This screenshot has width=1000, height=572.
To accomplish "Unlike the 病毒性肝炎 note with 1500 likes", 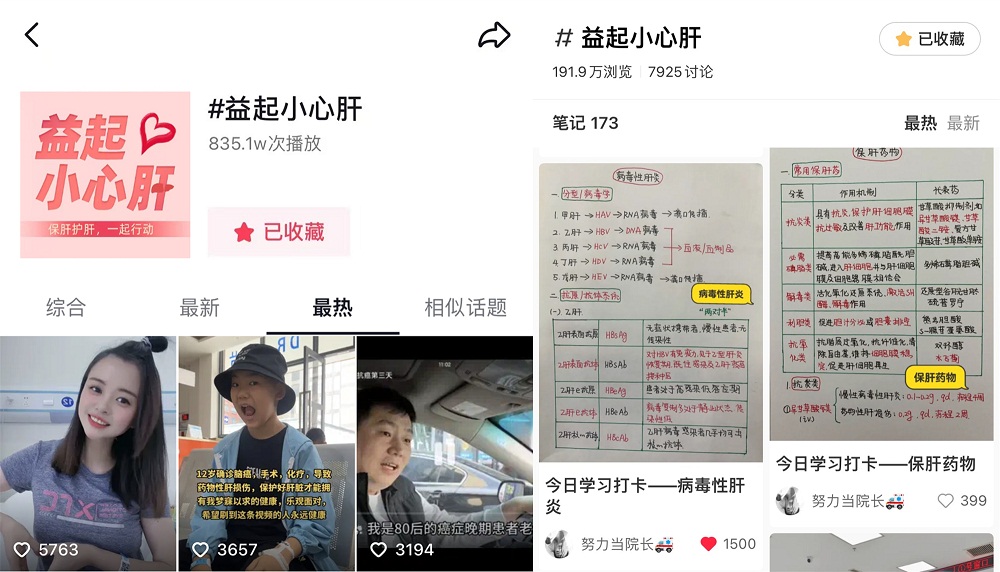I will pos(709,544).
